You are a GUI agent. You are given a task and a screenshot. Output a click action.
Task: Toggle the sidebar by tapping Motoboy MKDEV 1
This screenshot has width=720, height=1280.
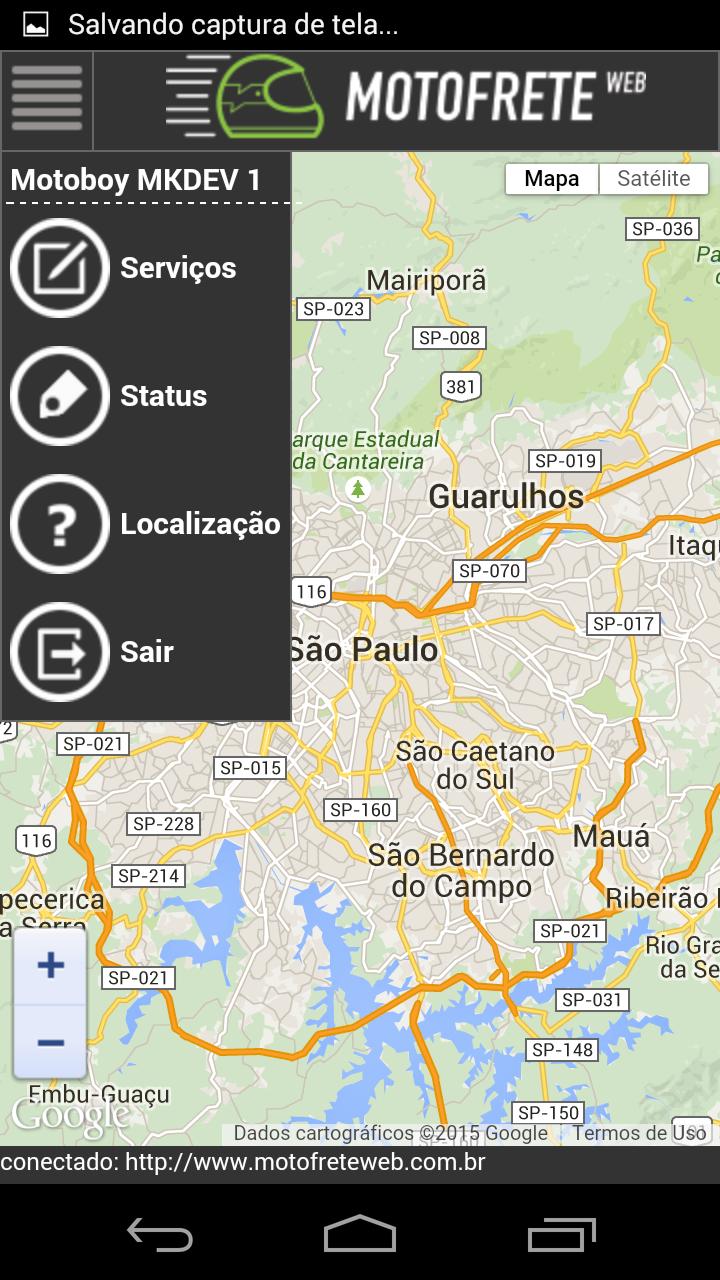click(x=136, y=179)
